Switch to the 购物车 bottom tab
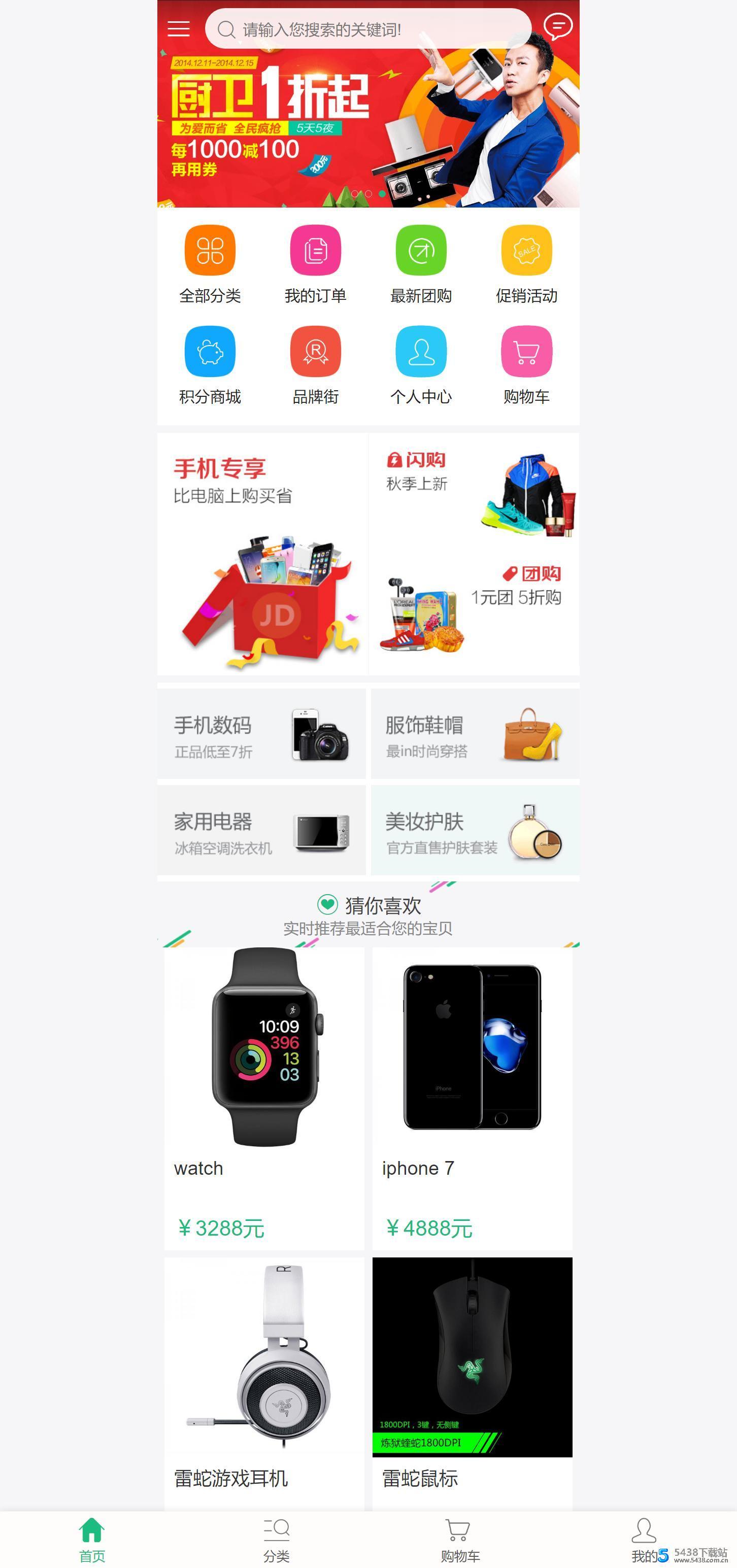This screenshot has height=1568, width=737. [x=460, y=1540]
